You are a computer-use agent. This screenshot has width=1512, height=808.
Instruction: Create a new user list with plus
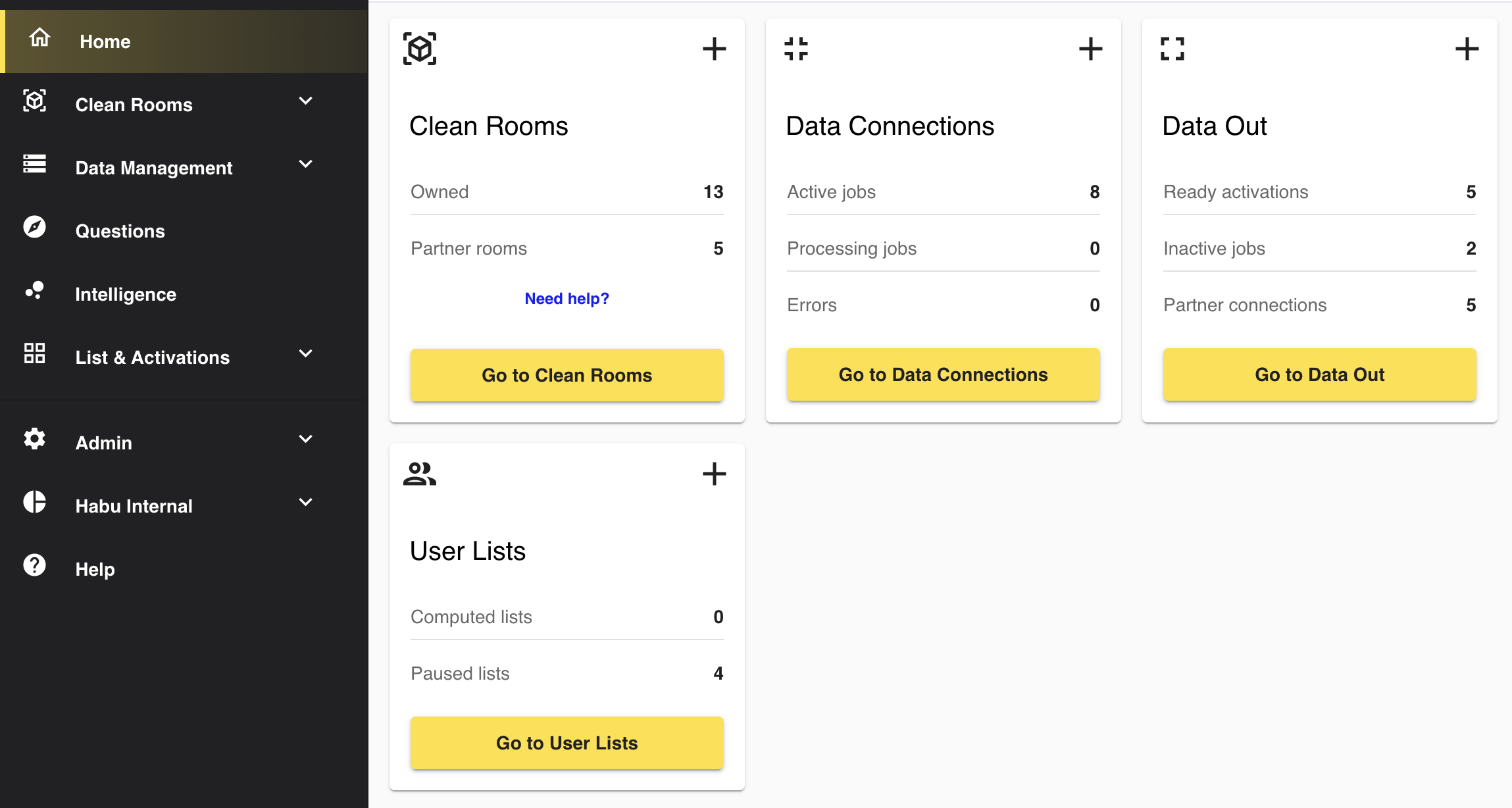coord(714,474)
